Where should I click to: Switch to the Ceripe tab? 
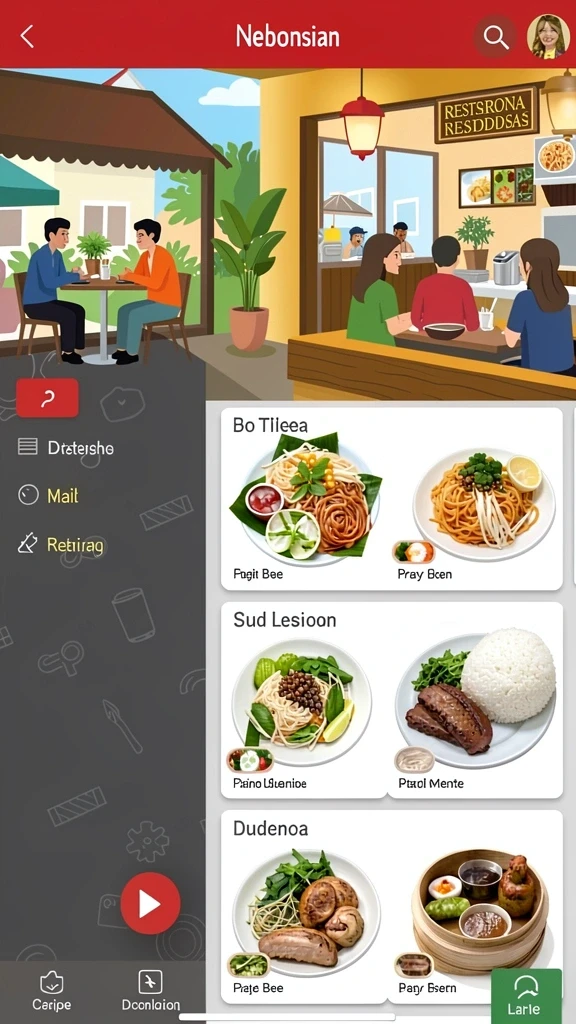(52, 991)
